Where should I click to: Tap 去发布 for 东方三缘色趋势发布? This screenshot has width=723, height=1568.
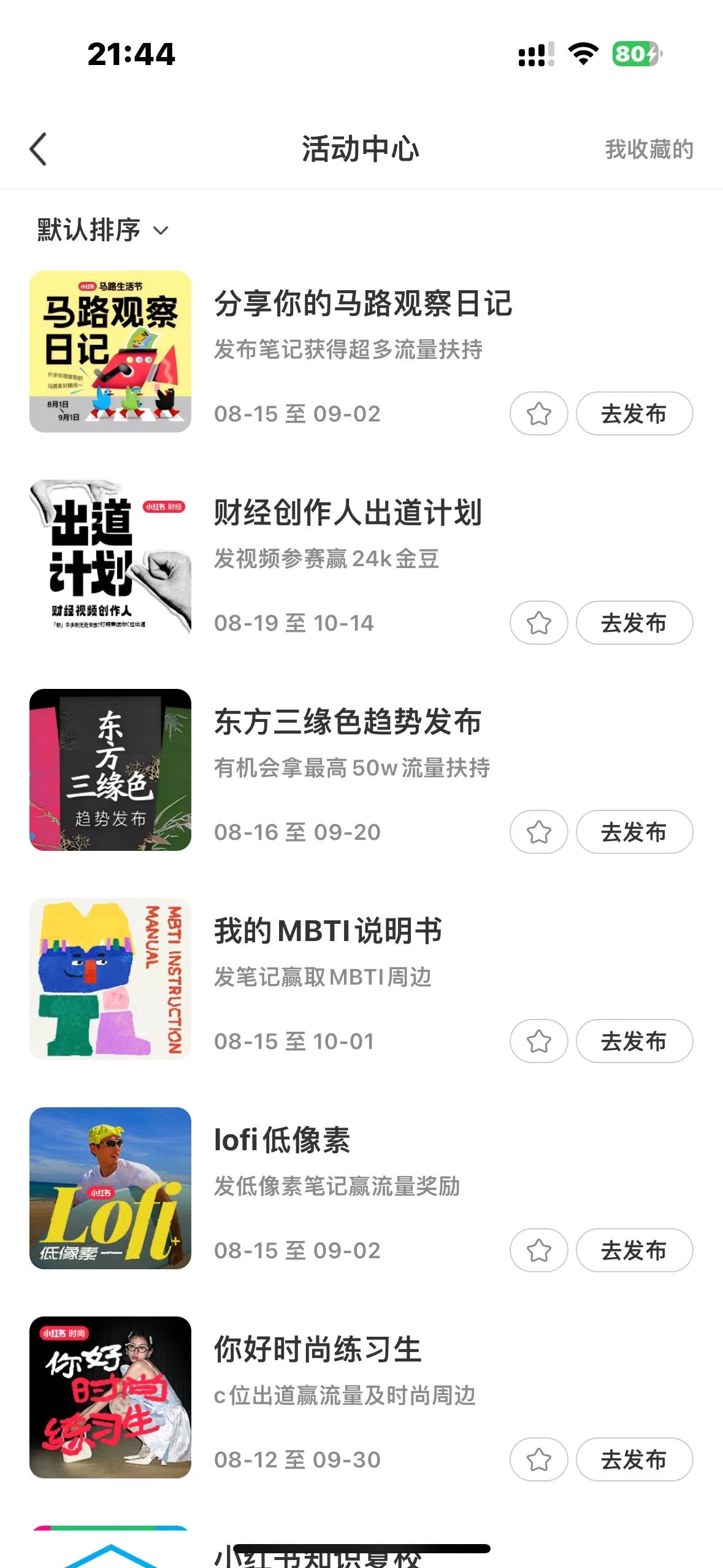(634, 832)
